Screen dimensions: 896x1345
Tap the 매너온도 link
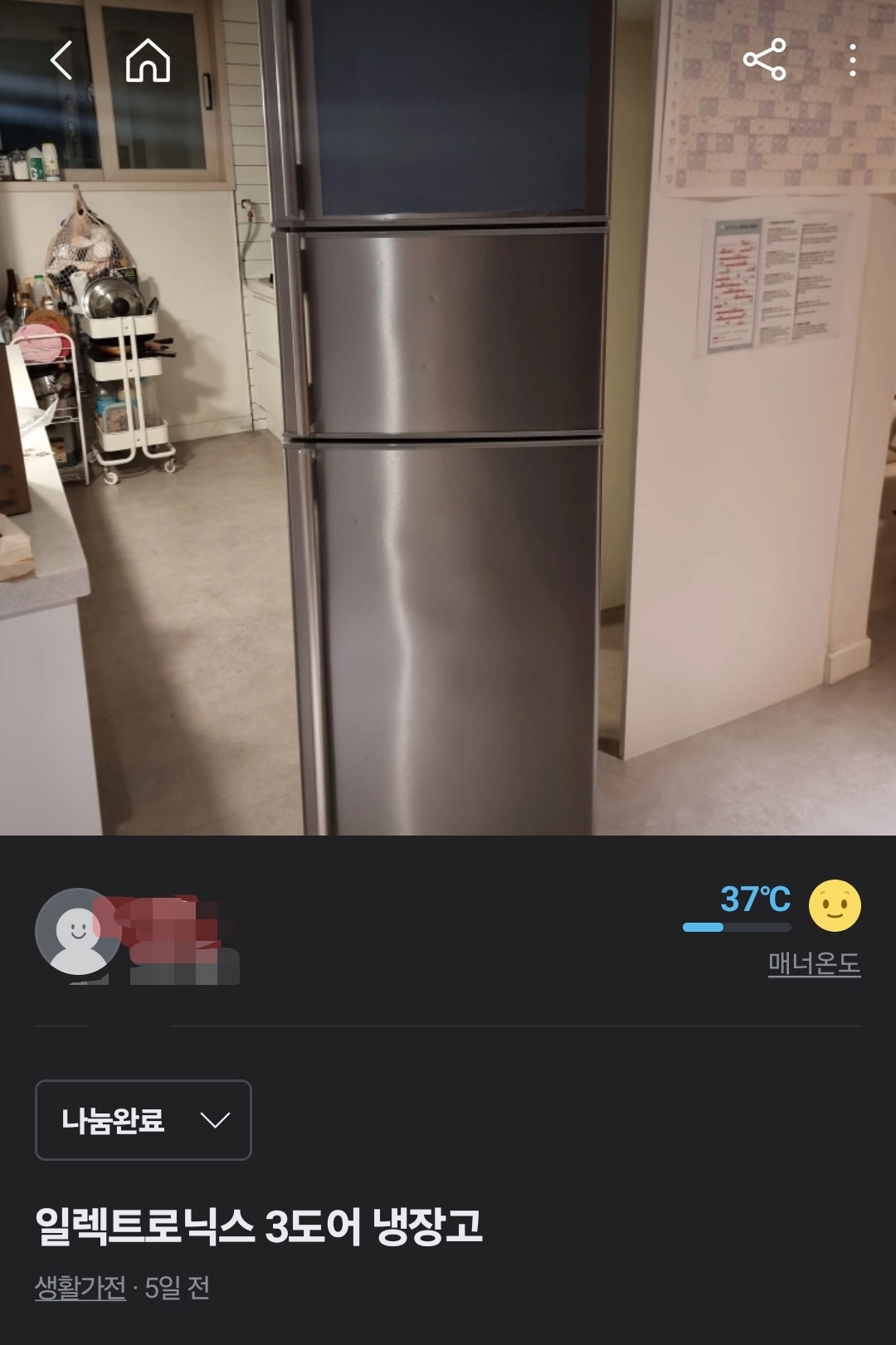814,963
